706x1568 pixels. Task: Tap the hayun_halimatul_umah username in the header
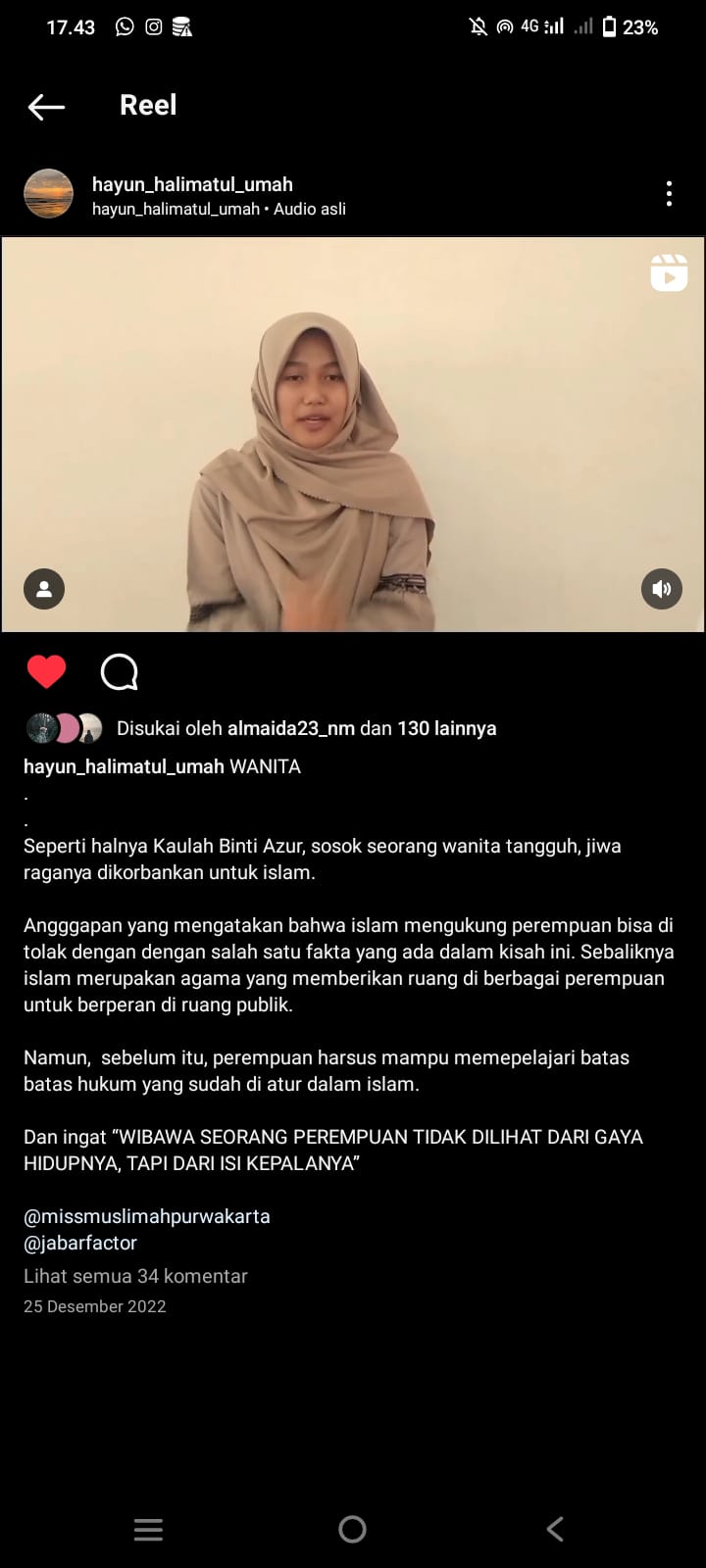pyautogui.click(x=192, y=184)
